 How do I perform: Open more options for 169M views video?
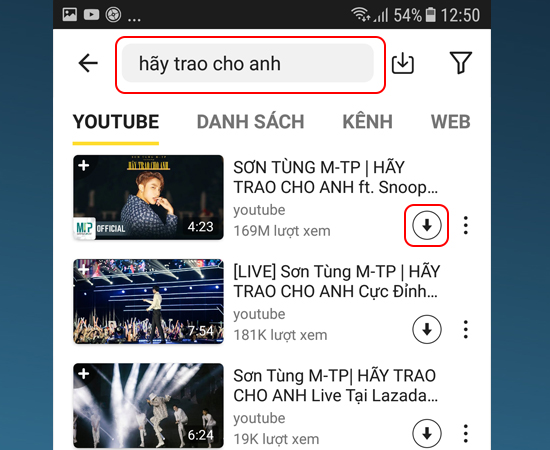pos(465,225)
